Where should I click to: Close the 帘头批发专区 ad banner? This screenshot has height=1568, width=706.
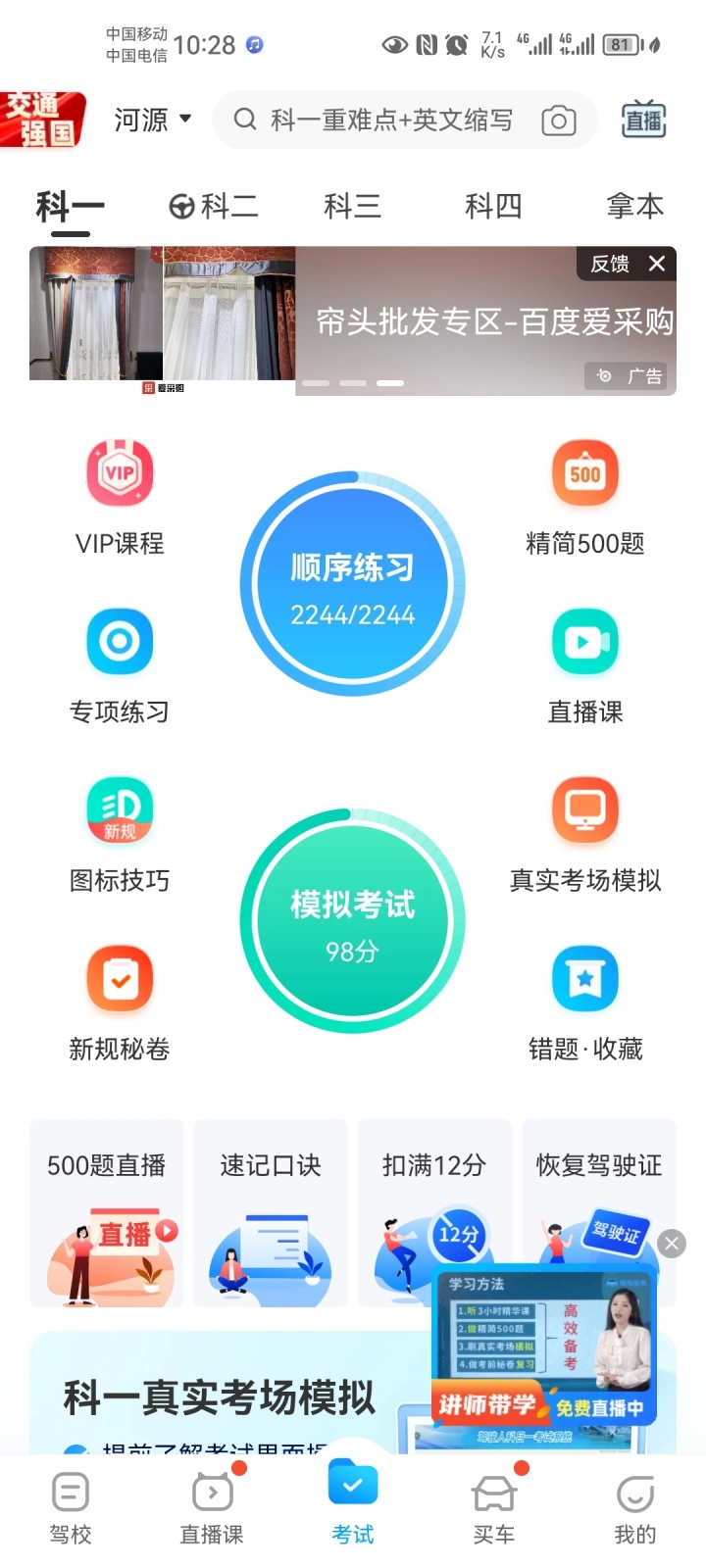tap(657, 264)
